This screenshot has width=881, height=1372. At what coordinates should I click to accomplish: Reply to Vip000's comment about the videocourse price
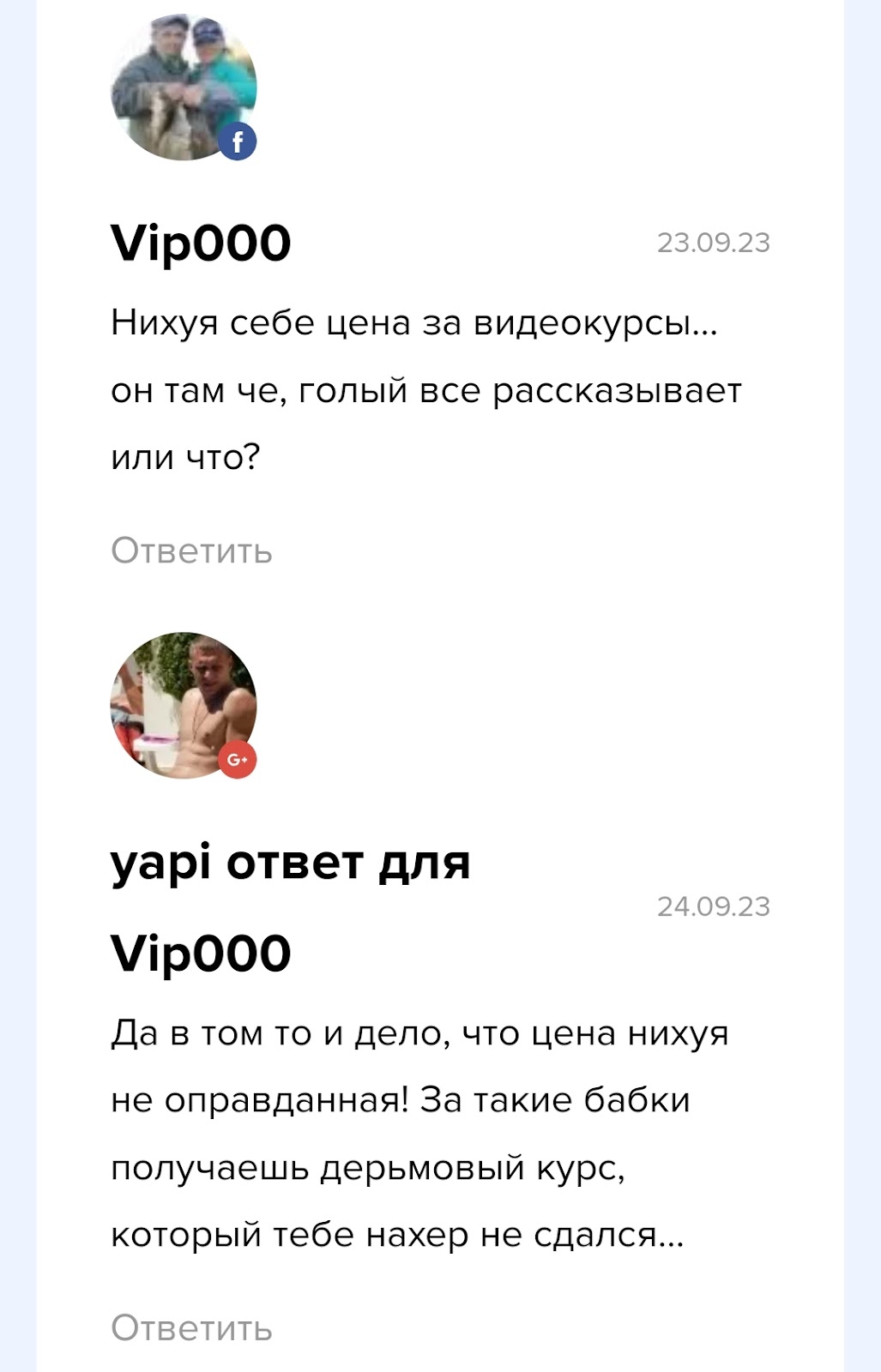coord(191,551)
